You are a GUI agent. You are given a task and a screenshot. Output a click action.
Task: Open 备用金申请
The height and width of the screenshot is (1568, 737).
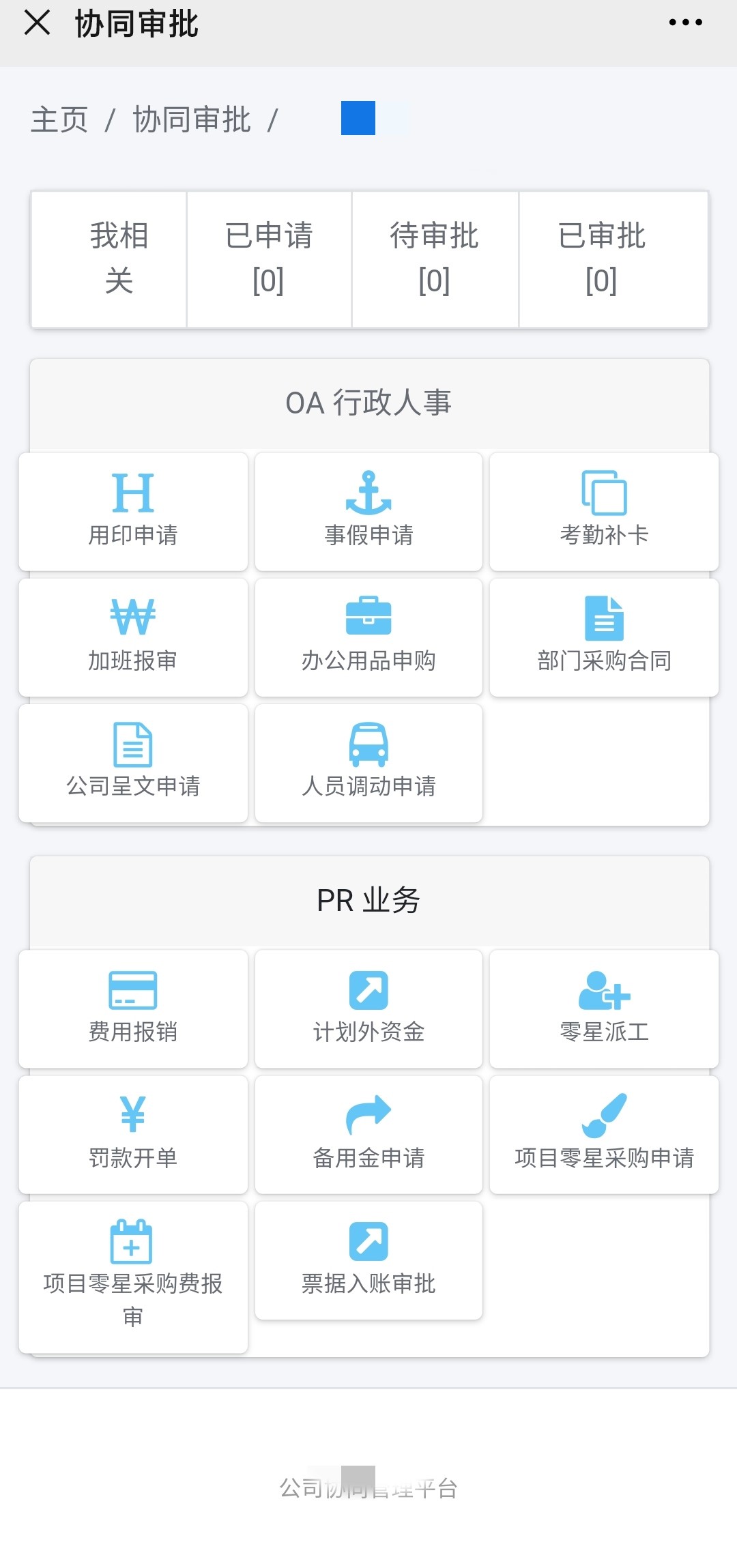pos(369,1135)
